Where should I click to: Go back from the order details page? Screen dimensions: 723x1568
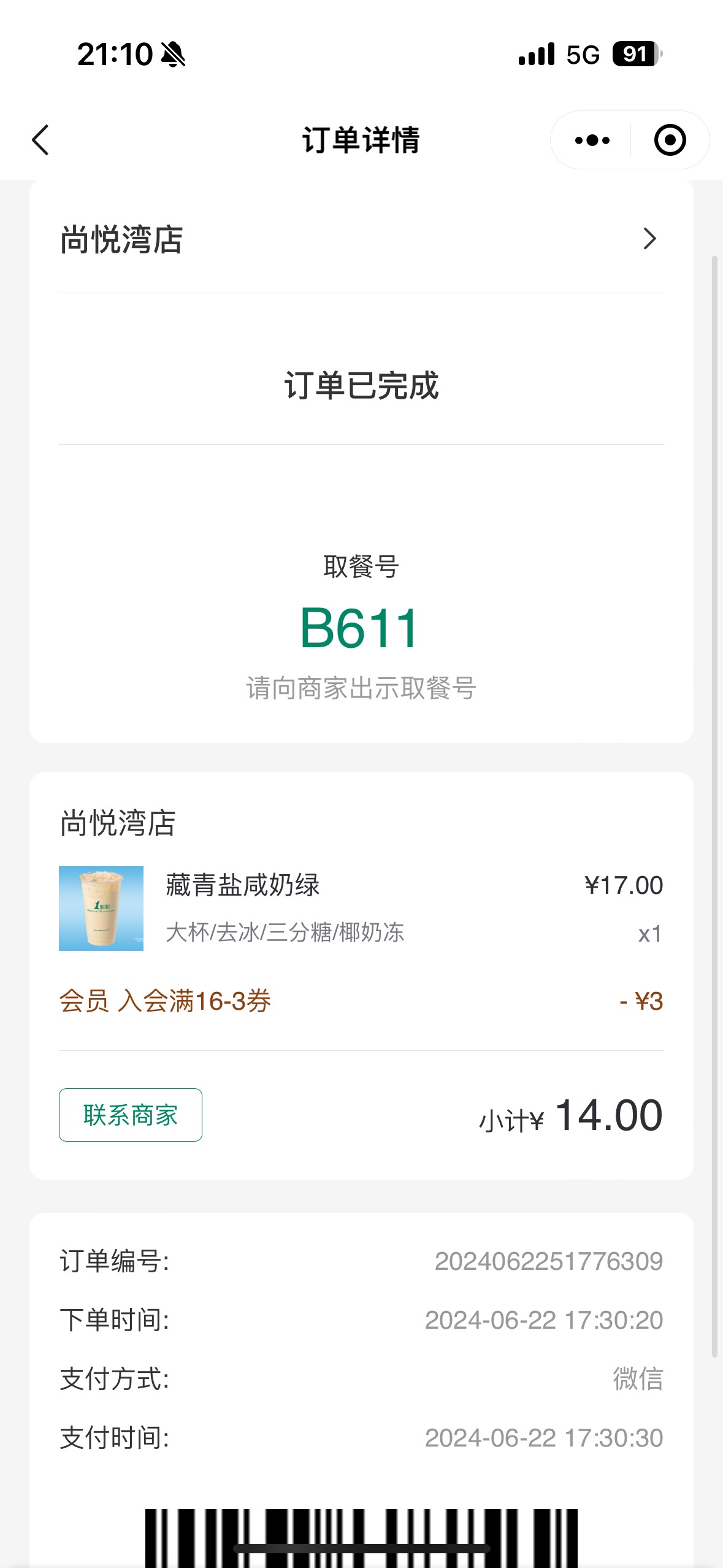pyautogui.click(x=40, y=140)
